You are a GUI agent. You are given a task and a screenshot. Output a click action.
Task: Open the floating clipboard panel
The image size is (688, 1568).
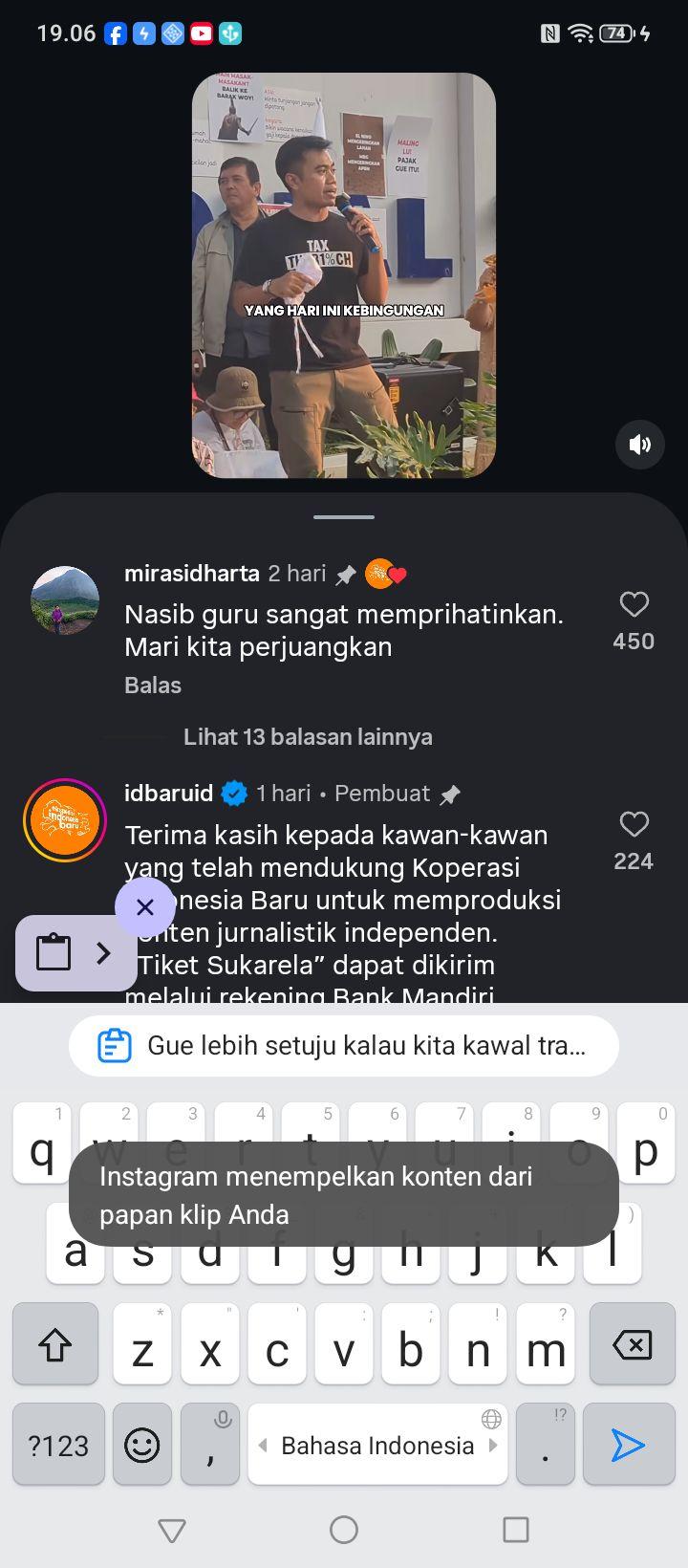[76, 952]
